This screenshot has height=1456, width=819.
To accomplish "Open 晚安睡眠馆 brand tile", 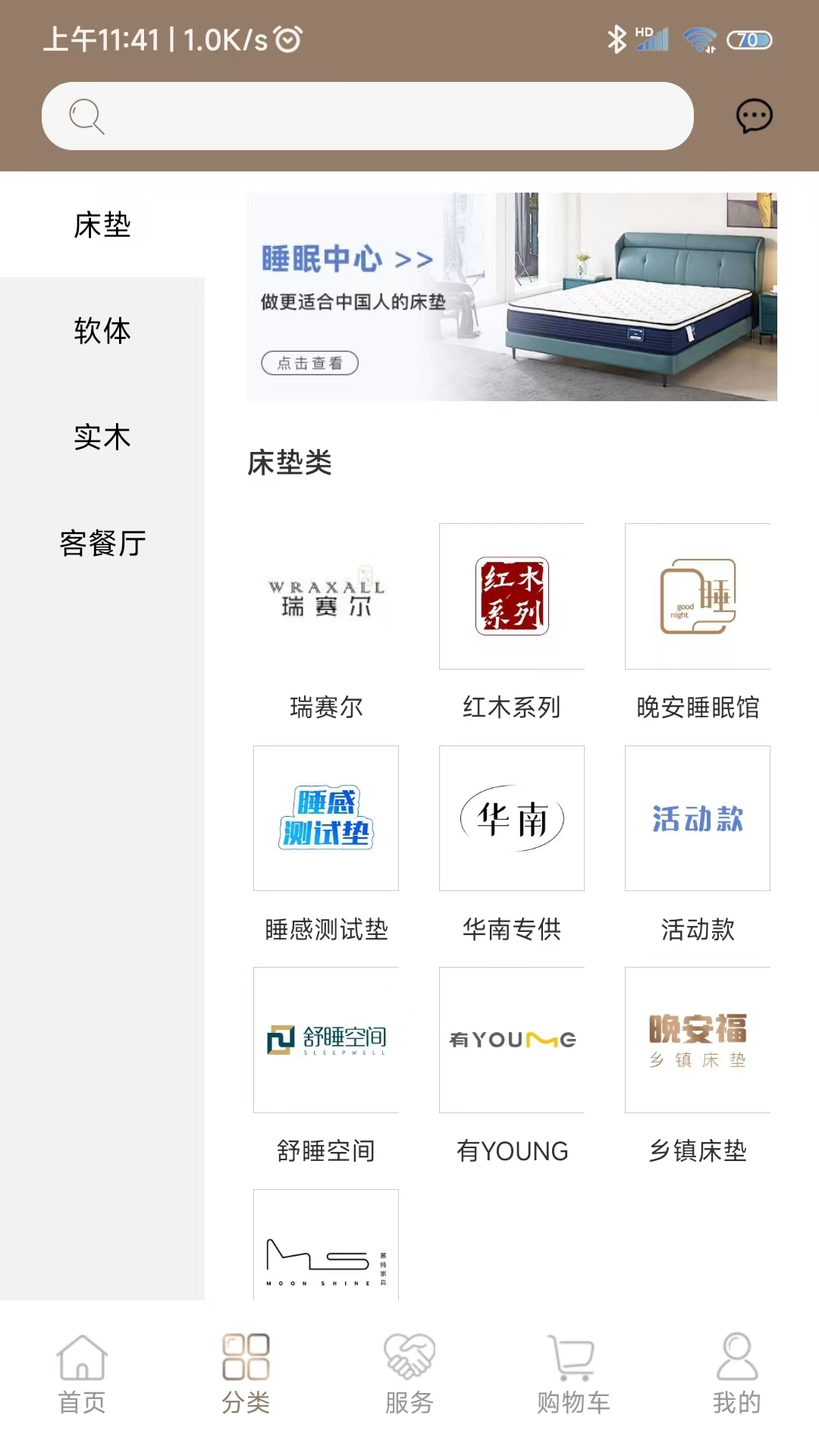I will [698, 597].
